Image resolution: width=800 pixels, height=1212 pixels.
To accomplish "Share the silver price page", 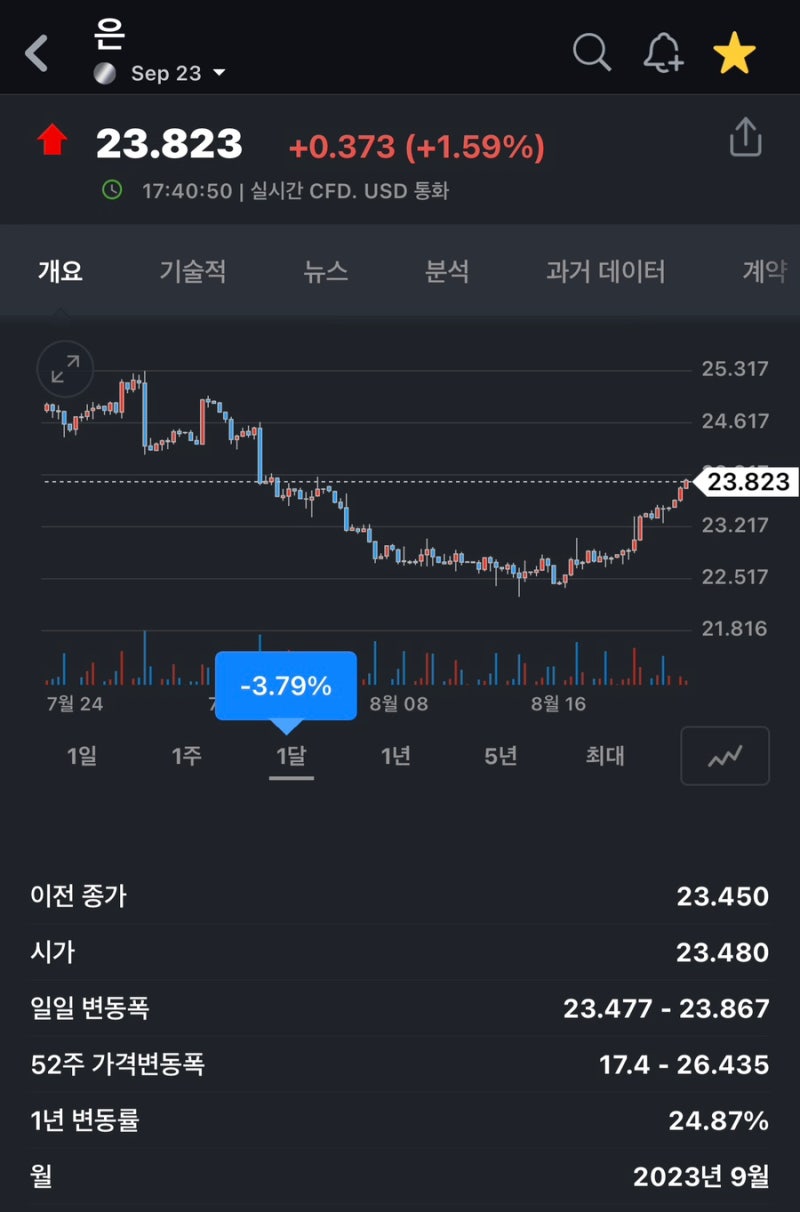I will pos(744,137).
